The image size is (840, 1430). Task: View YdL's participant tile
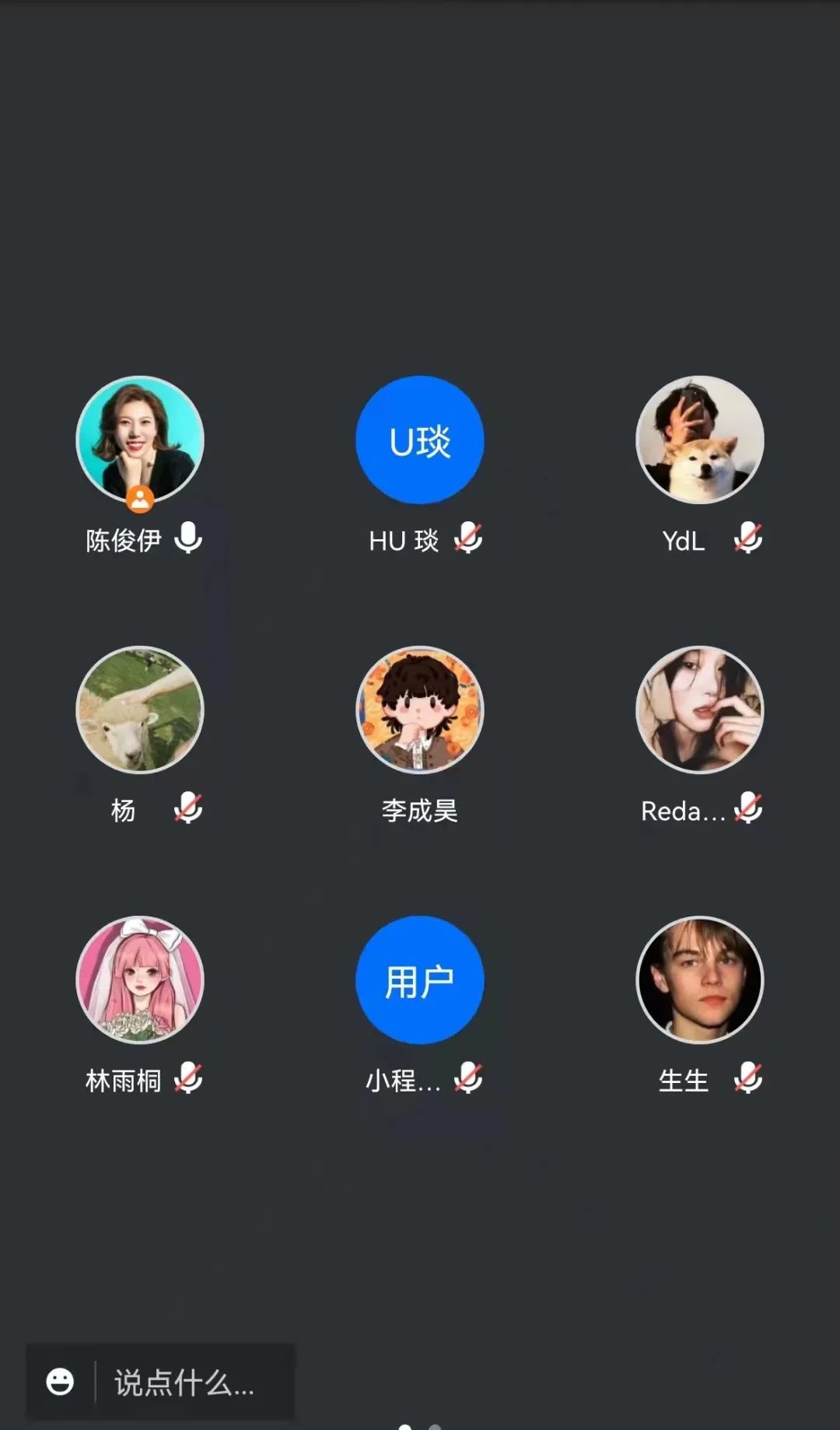tap(700, 440)
